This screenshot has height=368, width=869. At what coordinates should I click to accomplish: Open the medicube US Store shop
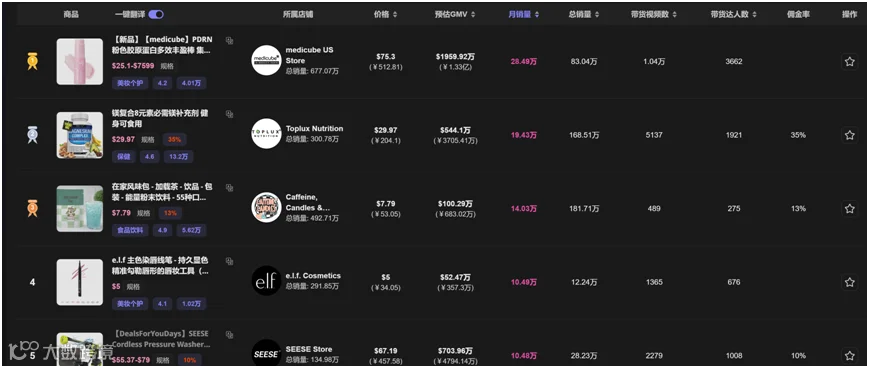[309, 55]
